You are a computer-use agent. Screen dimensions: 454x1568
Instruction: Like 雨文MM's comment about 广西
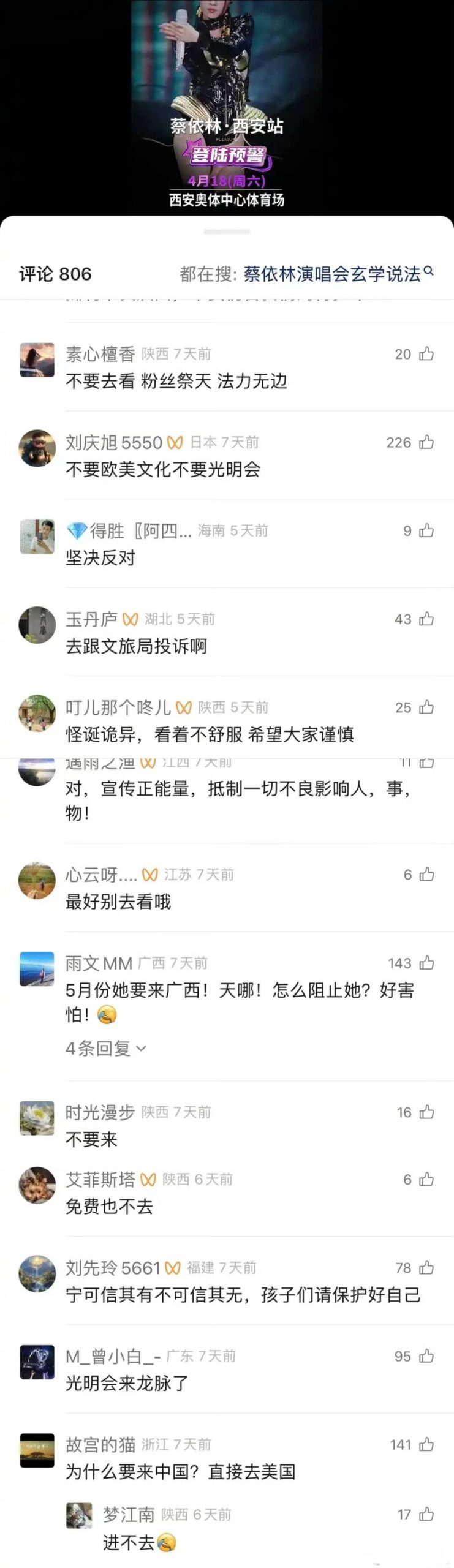426,963
